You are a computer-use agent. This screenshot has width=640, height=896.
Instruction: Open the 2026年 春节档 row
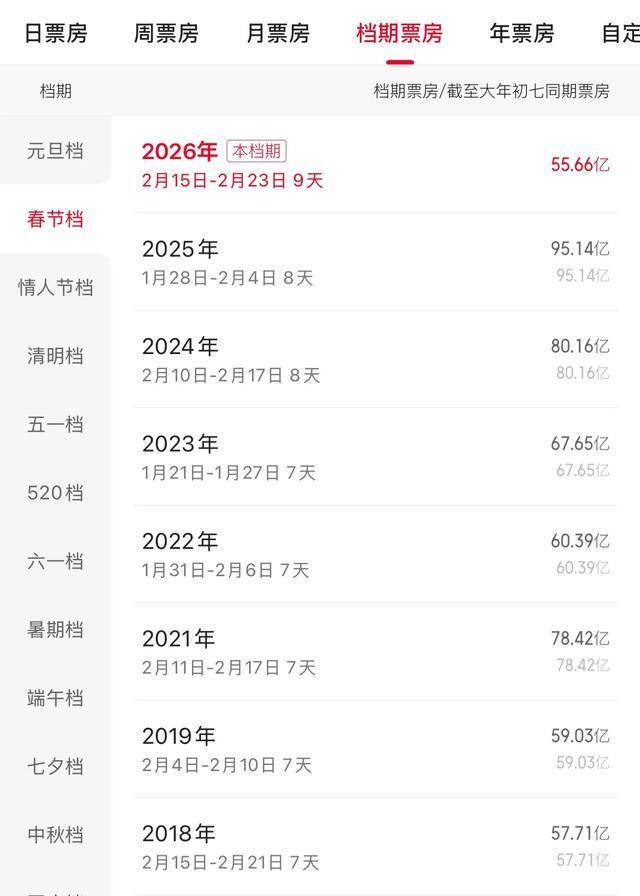pos(375,165)
